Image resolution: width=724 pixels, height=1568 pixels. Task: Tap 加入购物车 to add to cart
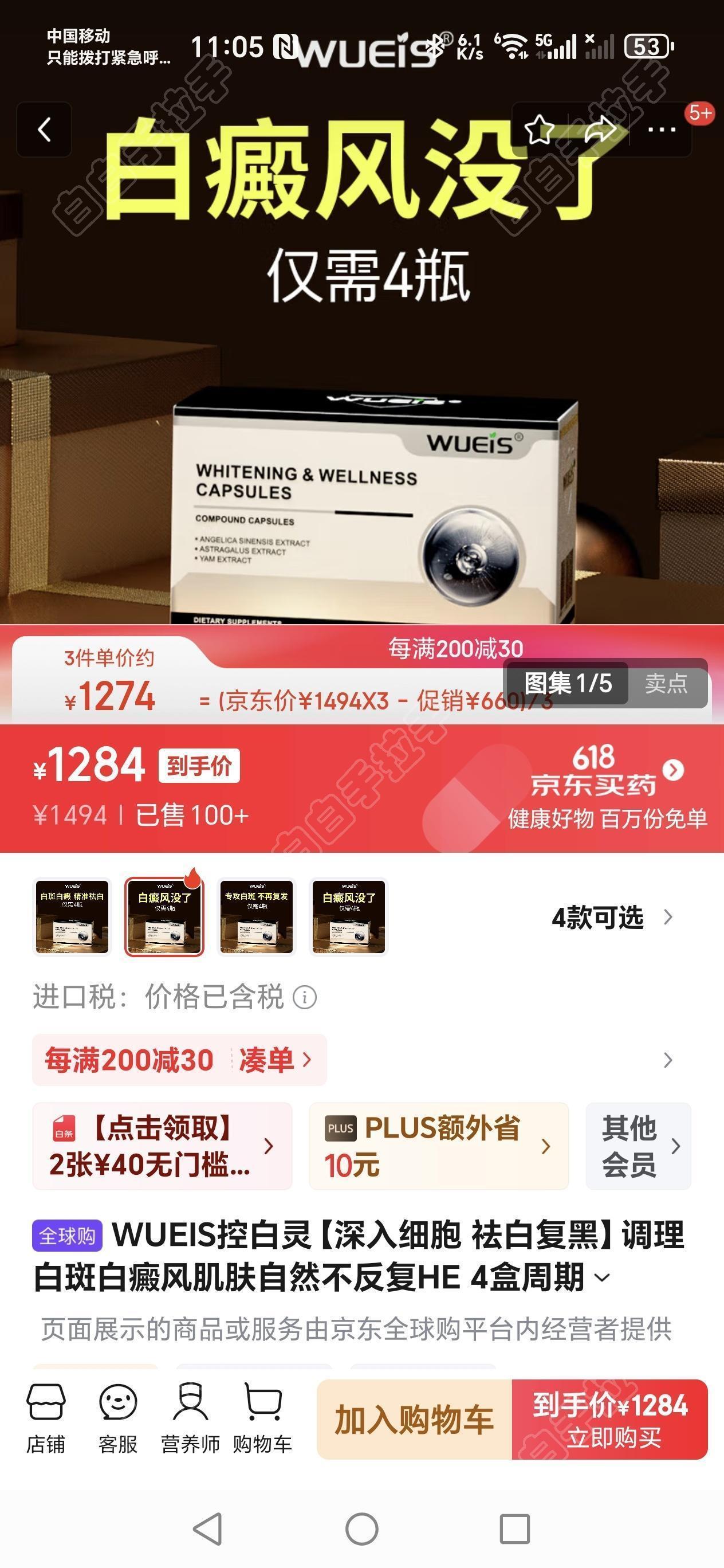414,1419
